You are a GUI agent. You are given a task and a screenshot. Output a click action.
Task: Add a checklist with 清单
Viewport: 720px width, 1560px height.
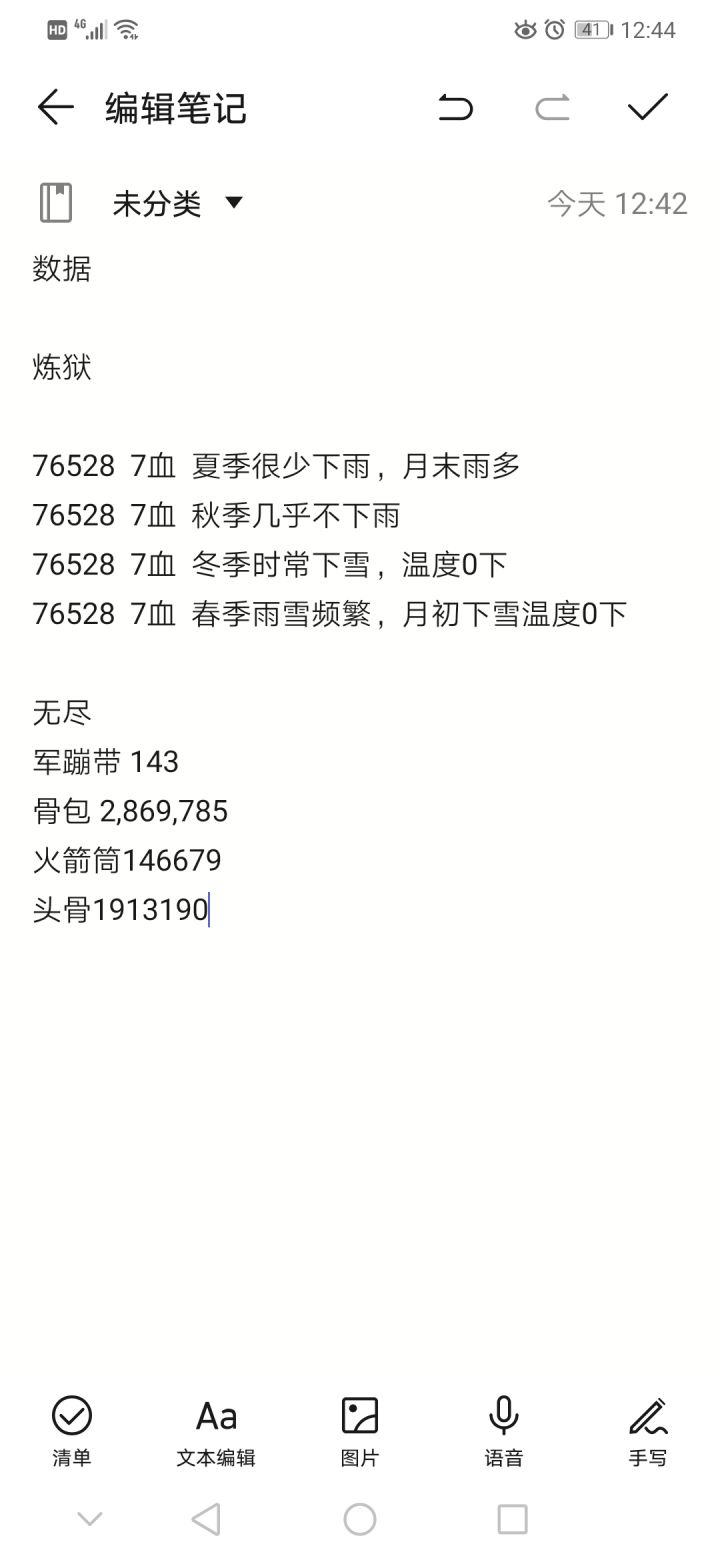(72, 1432)
